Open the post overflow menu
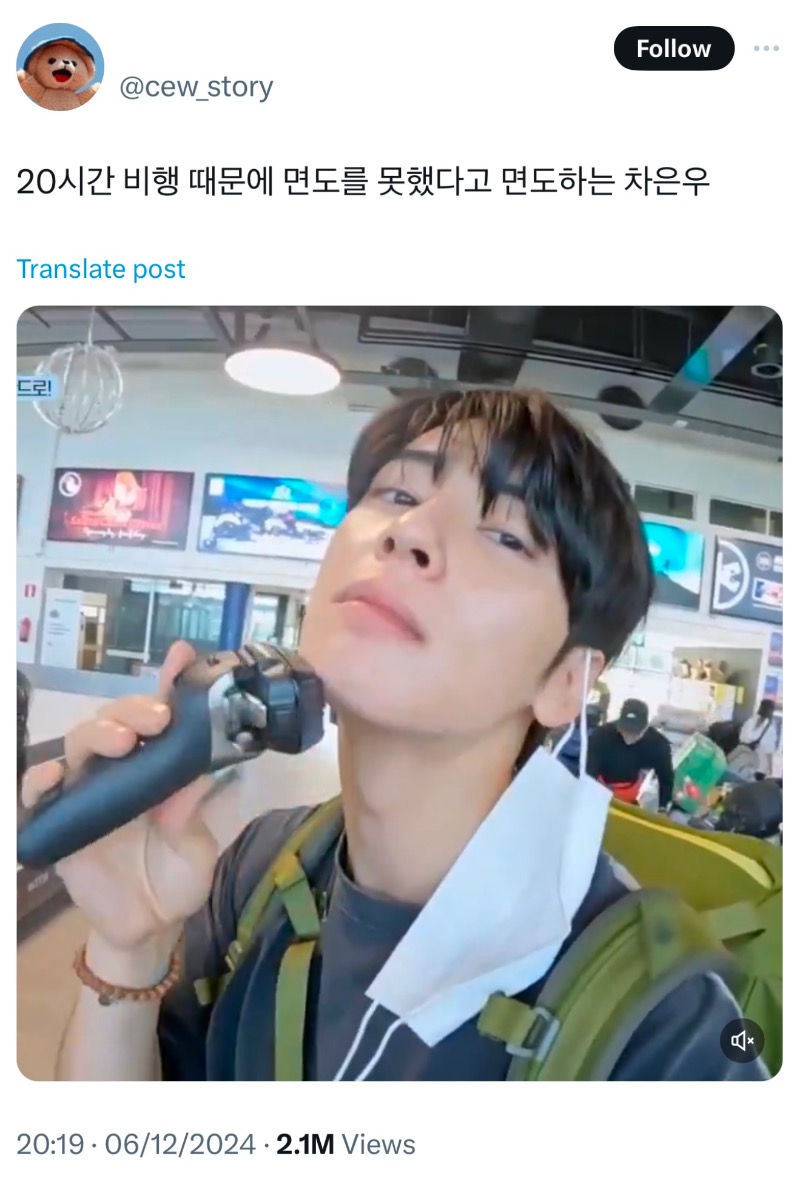 (x=766, y=48)
